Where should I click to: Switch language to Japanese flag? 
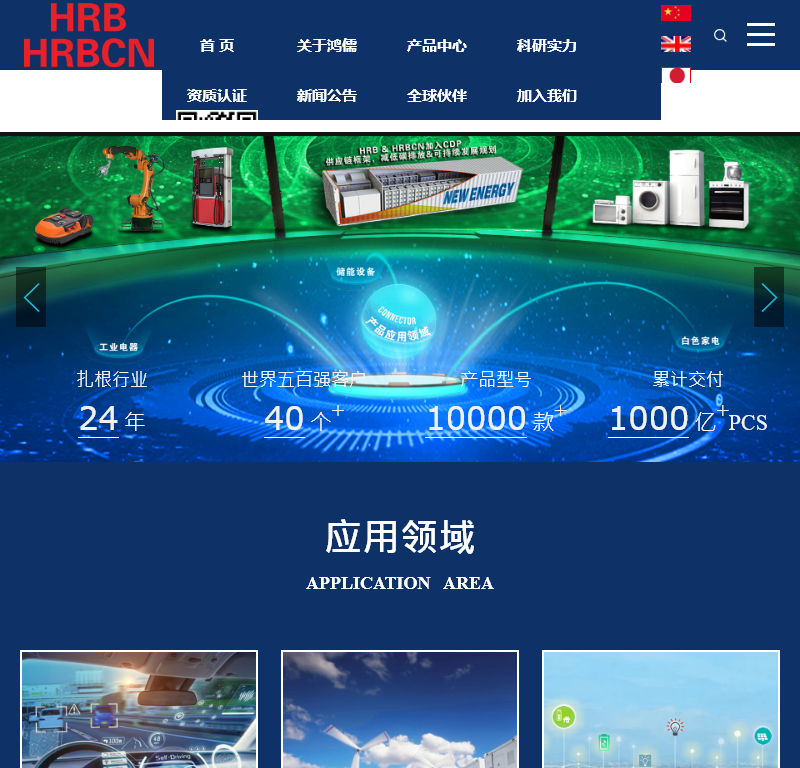677,76
